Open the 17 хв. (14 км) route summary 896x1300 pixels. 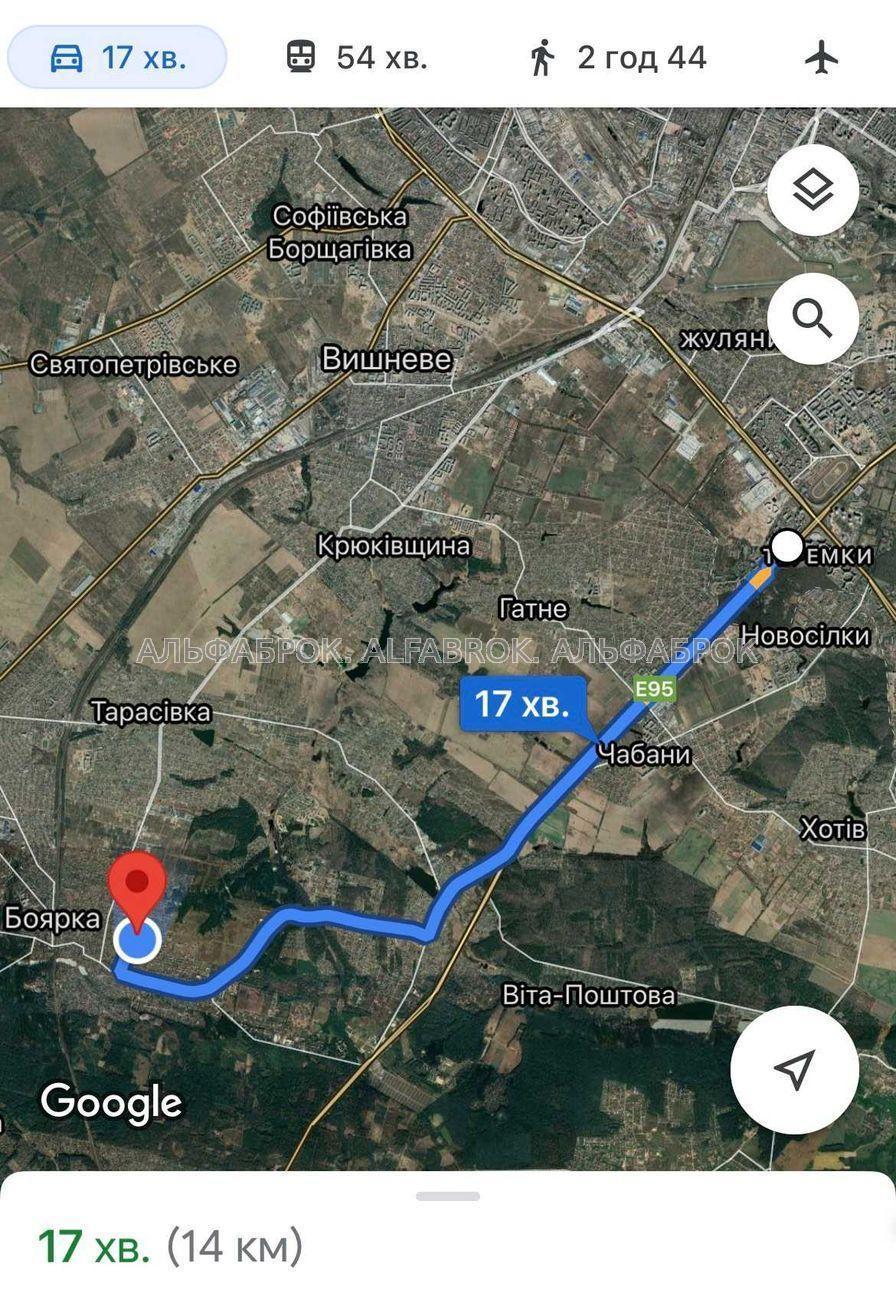tap(170, 1247)
